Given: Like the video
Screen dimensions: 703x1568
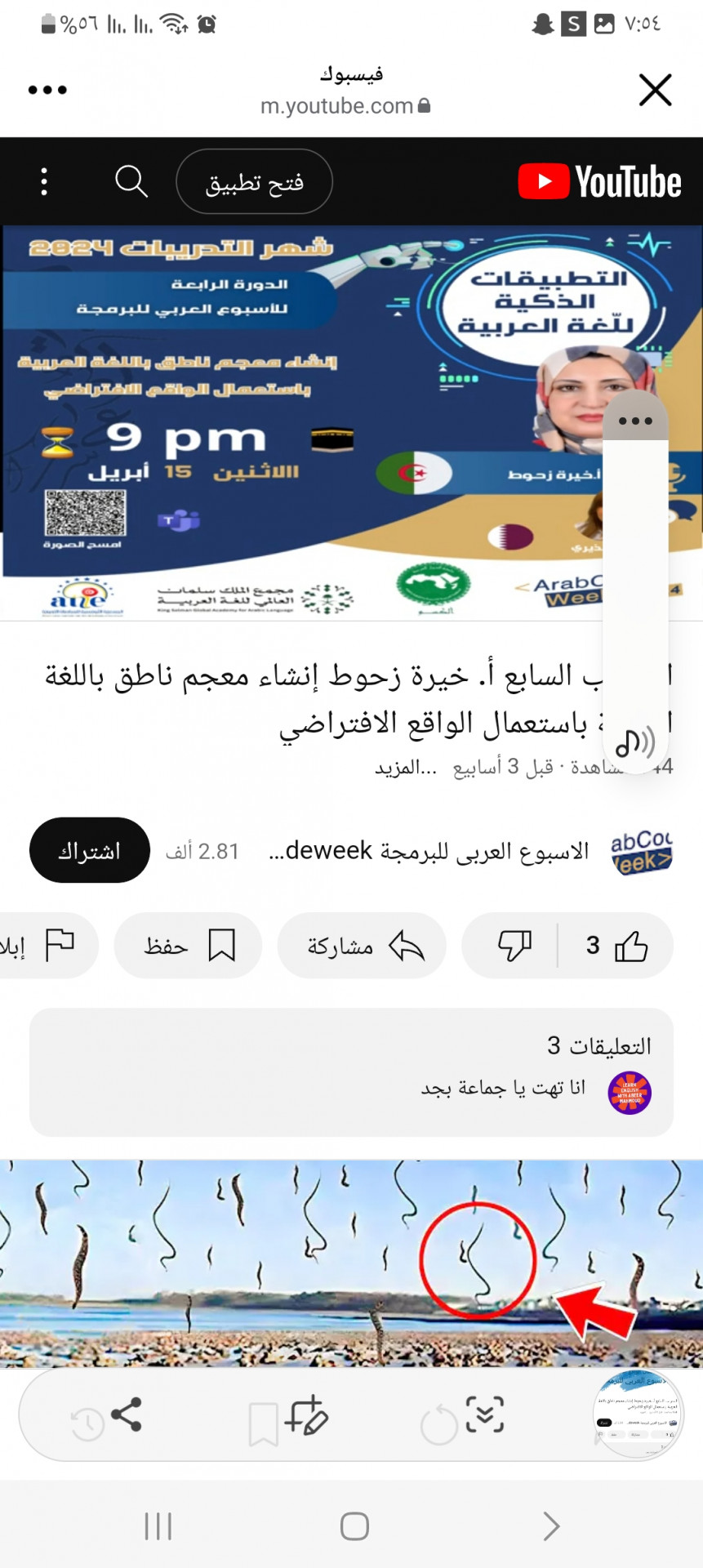Looking at the screenshot, I should (x=618, y=946).
